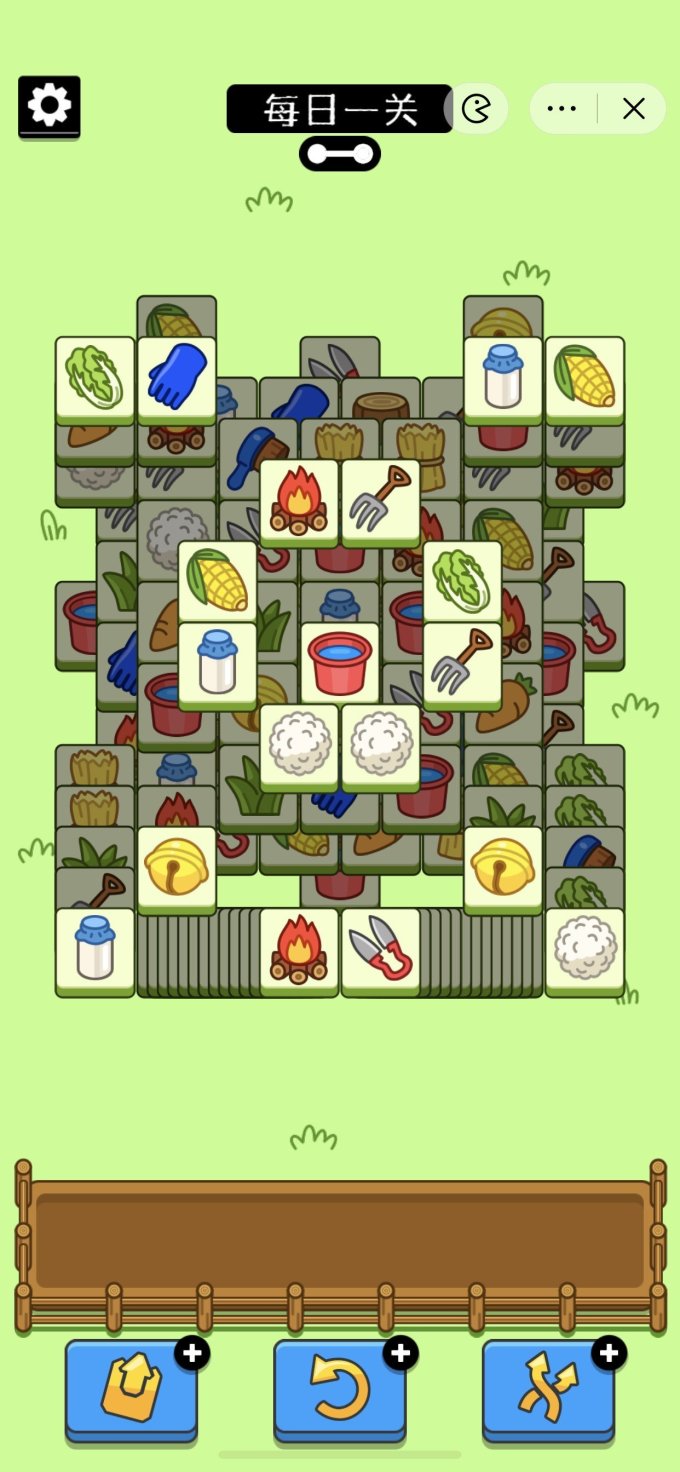Select the campfire tile beside the shears

point(299,951)
